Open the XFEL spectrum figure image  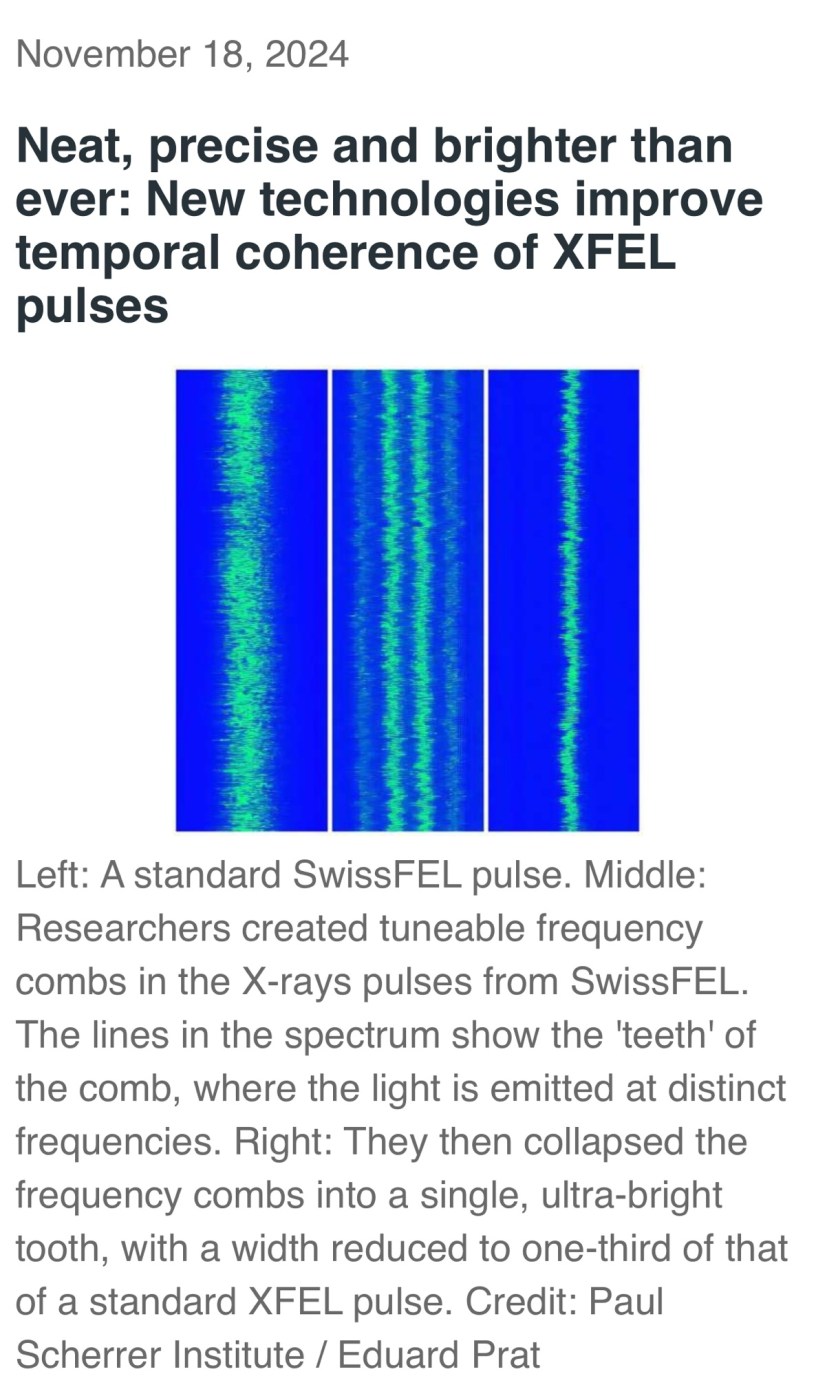[x=407, y=600]
